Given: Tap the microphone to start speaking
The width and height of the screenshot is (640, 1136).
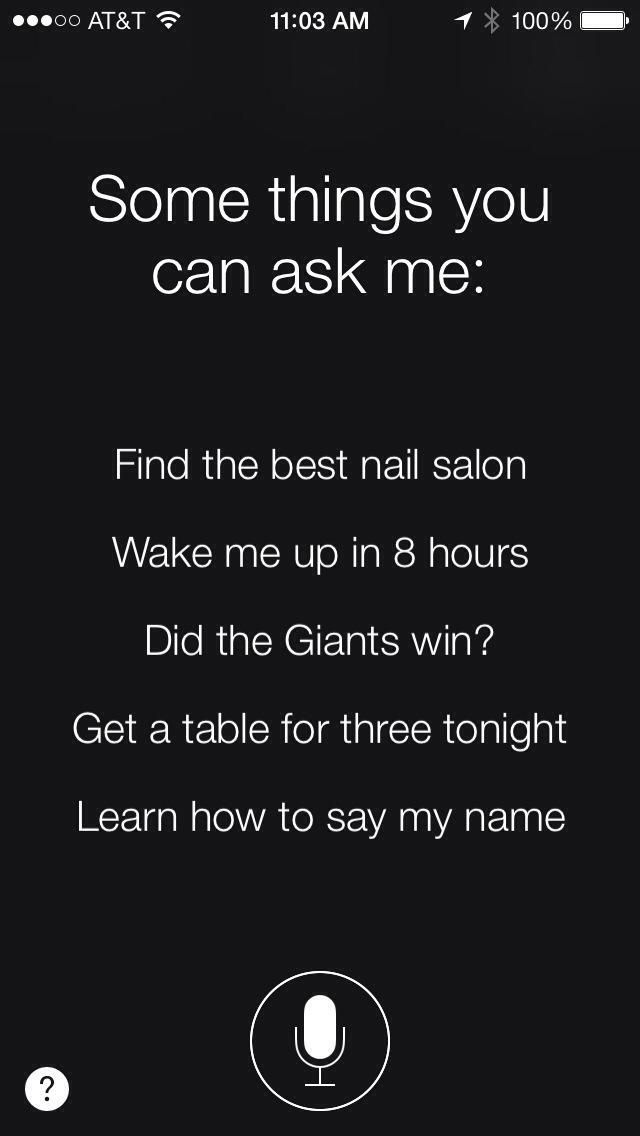Looking at the screenshot, I should 320,1041.
